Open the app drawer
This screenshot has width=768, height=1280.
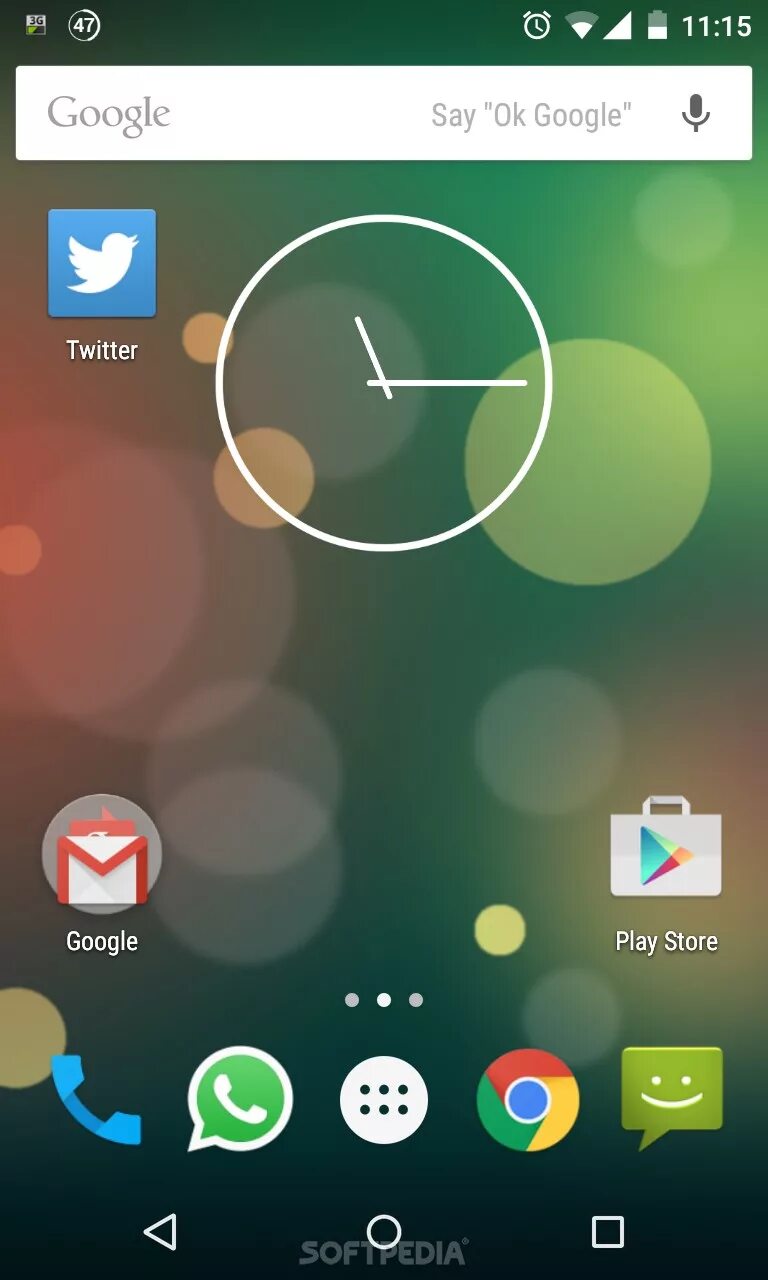pos(384,1100)
